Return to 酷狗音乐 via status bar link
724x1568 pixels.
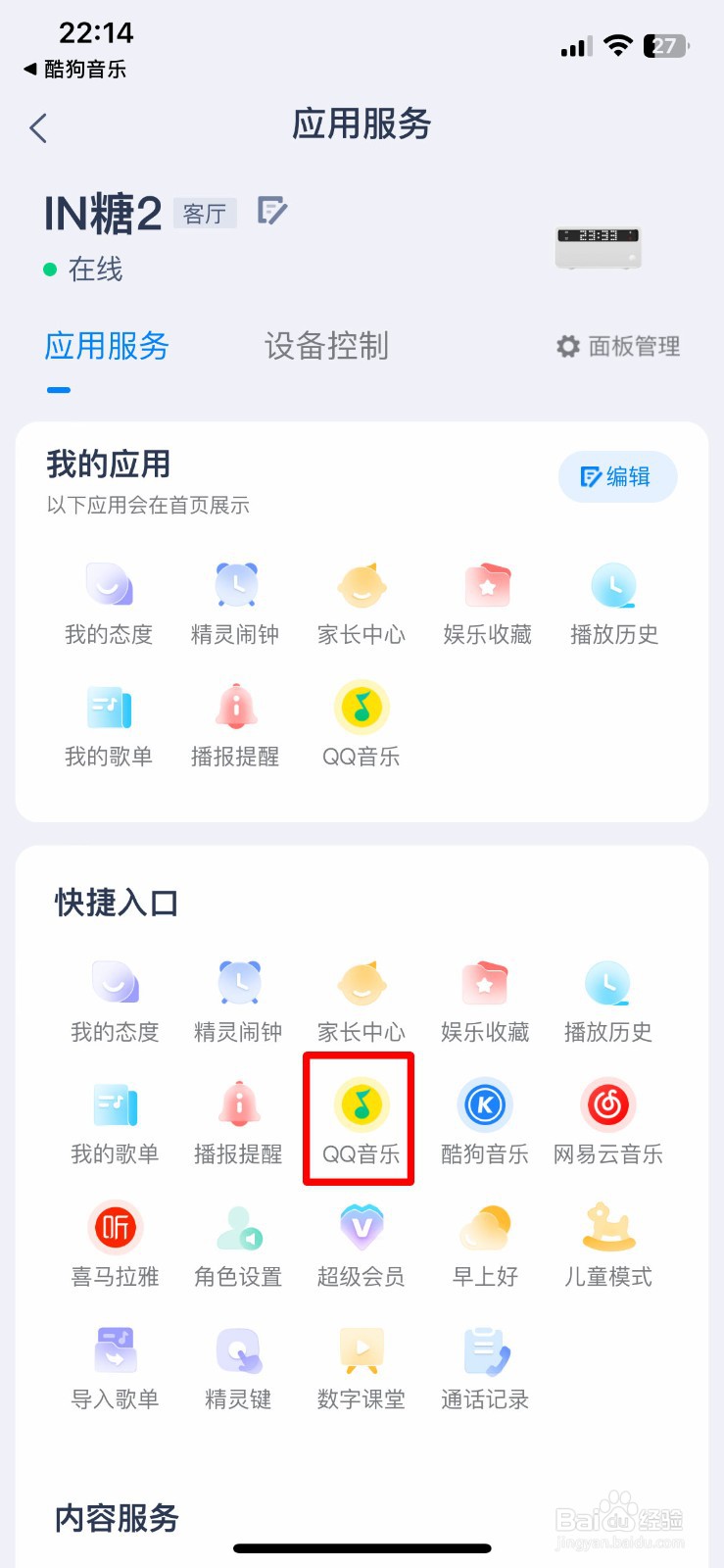[x=75, y=69]
